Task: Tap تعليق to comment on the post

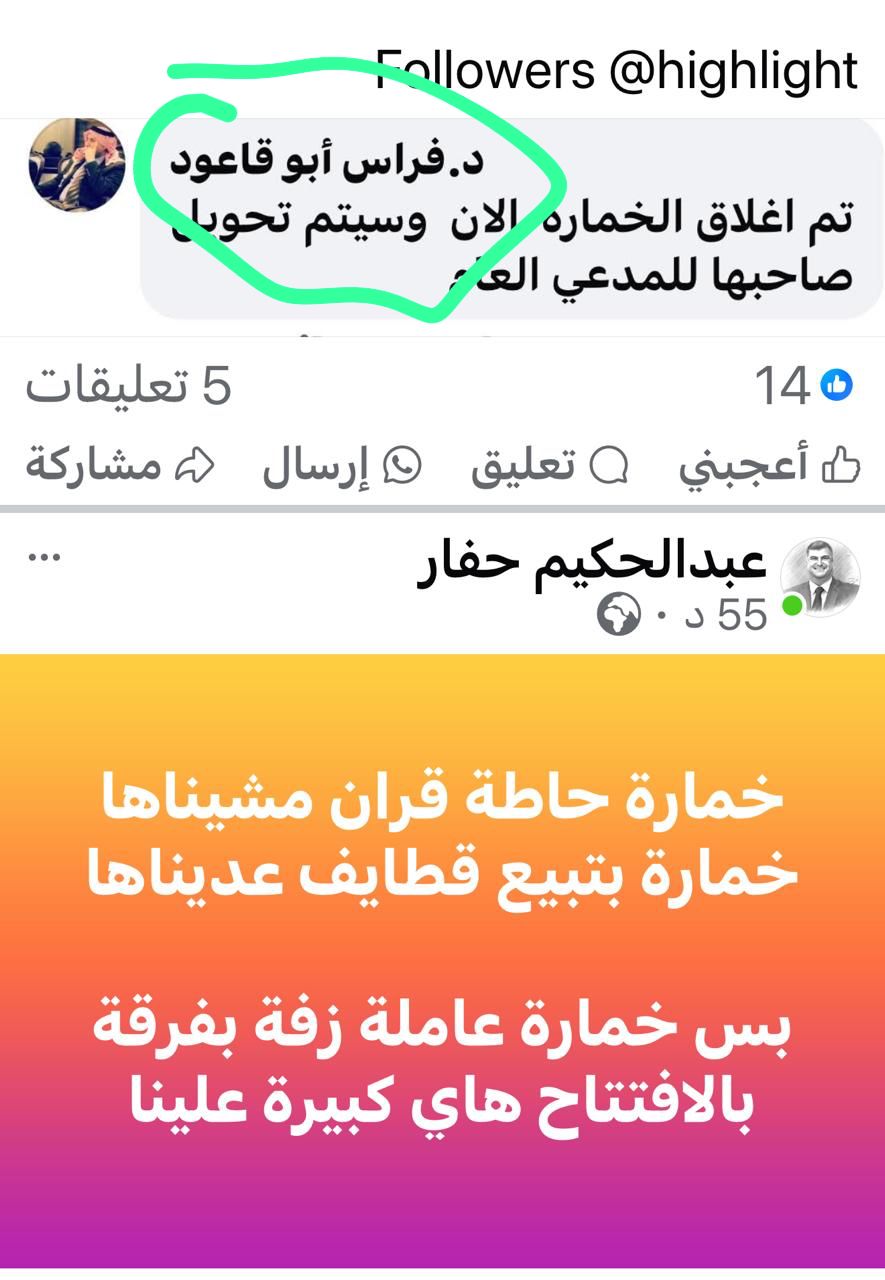Action: [550, 466]
